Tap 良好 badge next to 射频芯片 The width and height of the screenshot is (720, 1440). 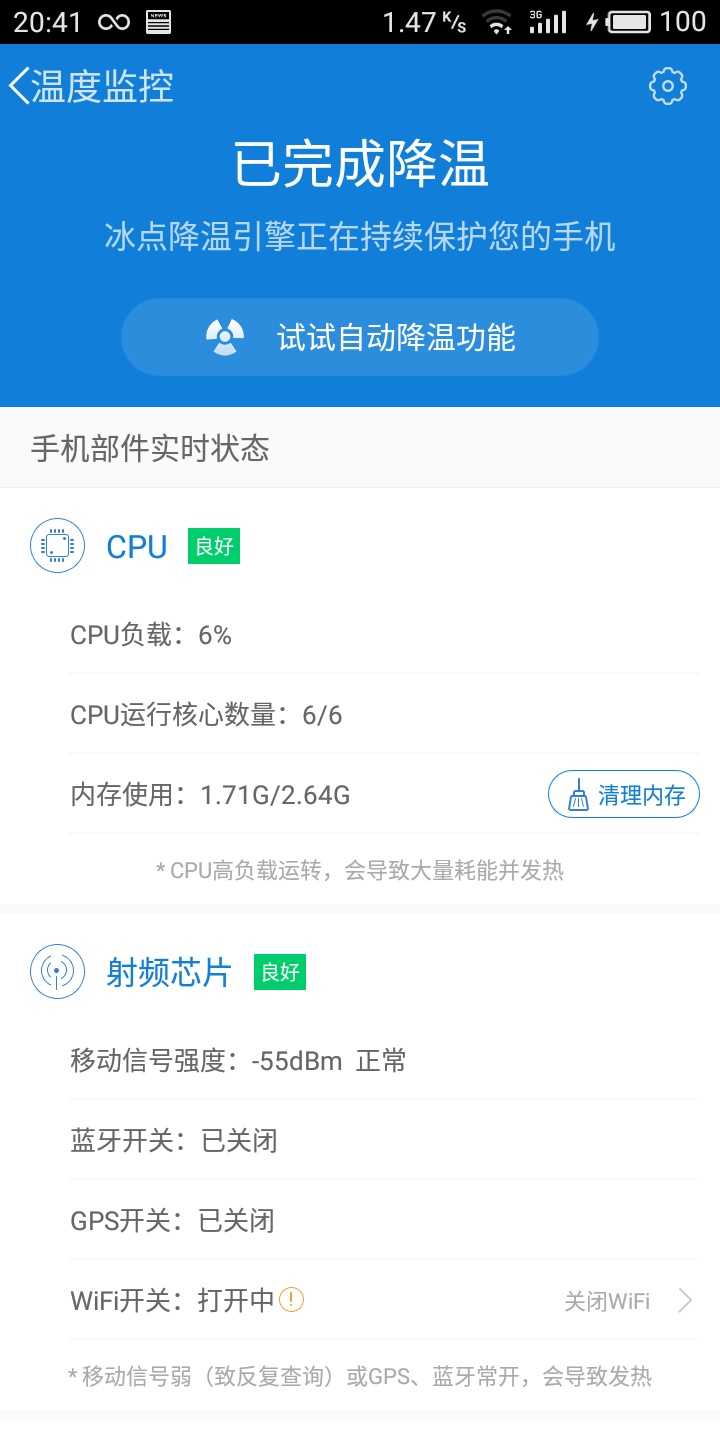(280, 971)
